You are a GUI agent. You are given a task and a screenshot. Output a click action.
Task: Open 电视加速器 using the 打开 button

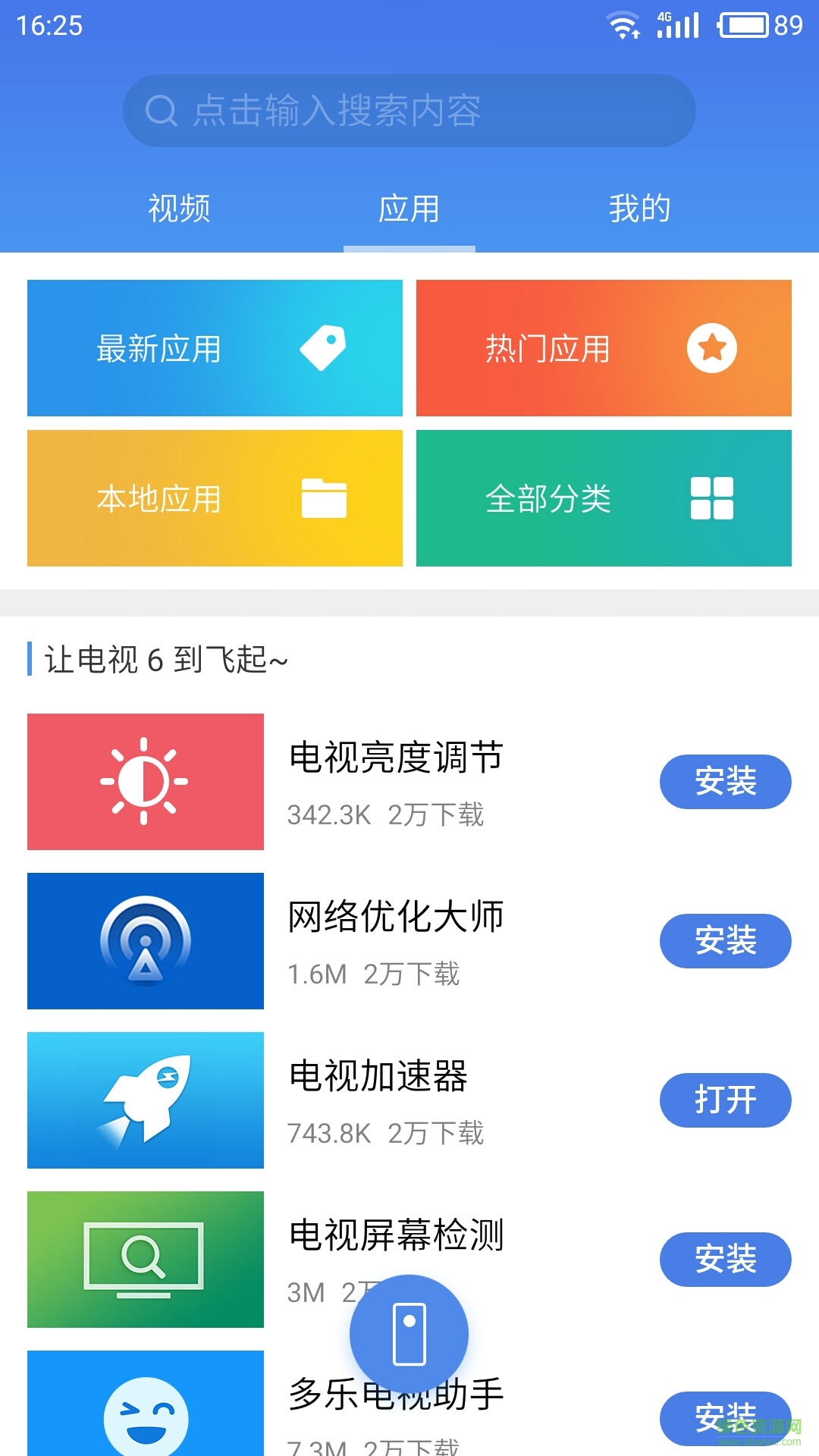(x=725, y=1100)
